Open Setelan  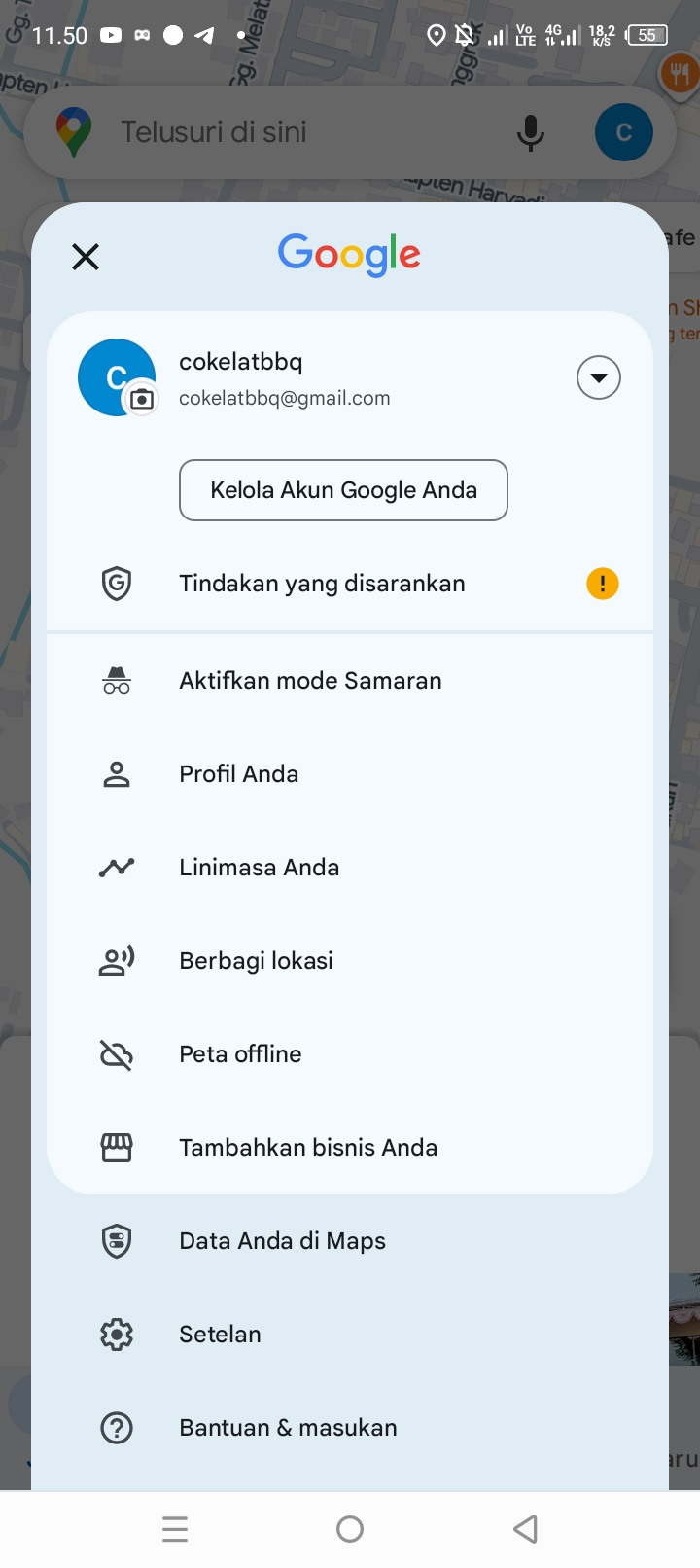(220, 1335)
